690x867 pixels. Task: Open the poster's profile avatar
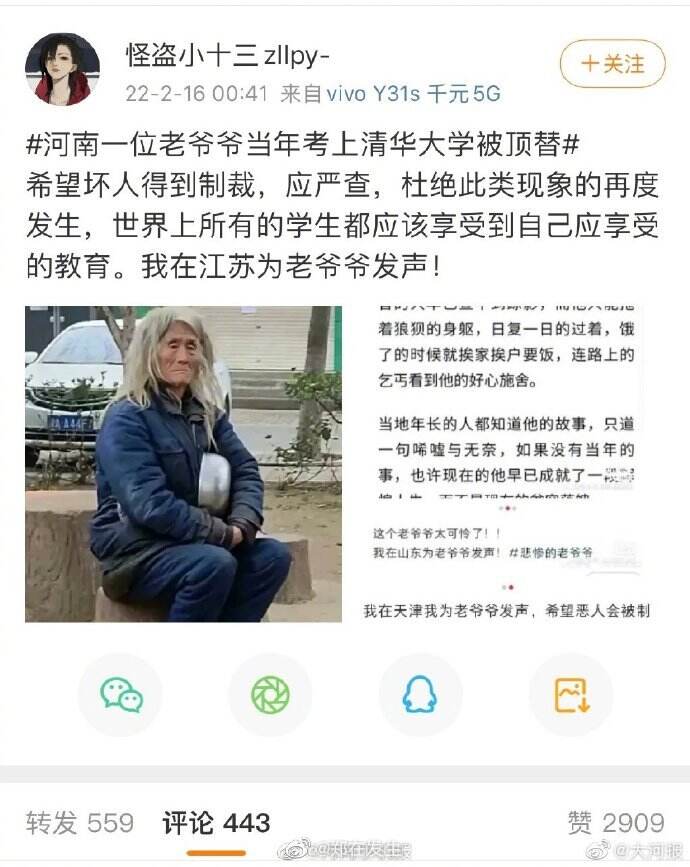(x=62, y=69)
